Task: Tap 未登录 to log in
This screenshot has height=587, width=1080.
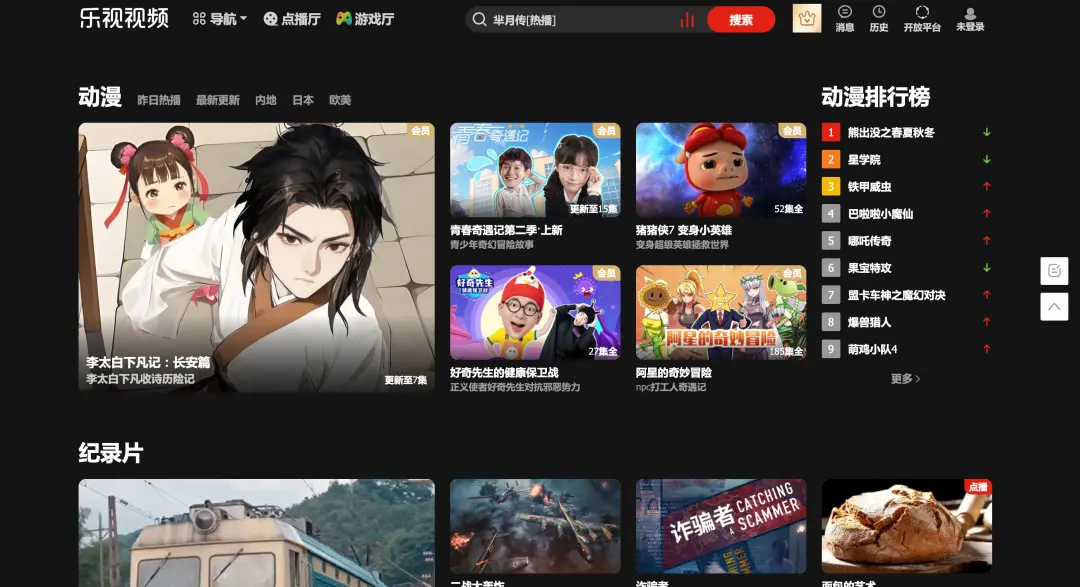Action: tap(970, 19)
